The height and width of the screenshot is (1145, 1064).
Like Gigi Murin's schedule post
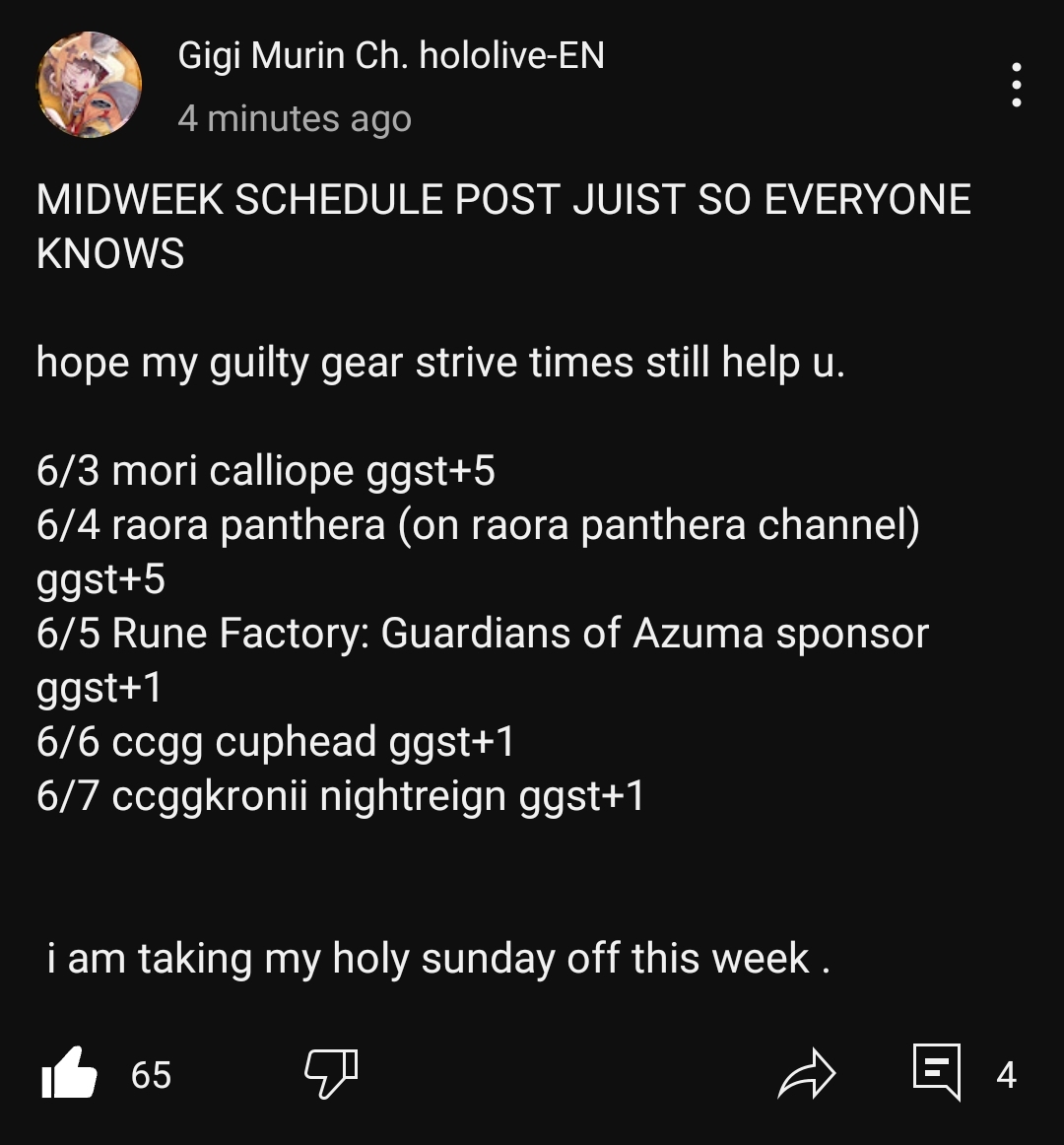click(70, 1073)
